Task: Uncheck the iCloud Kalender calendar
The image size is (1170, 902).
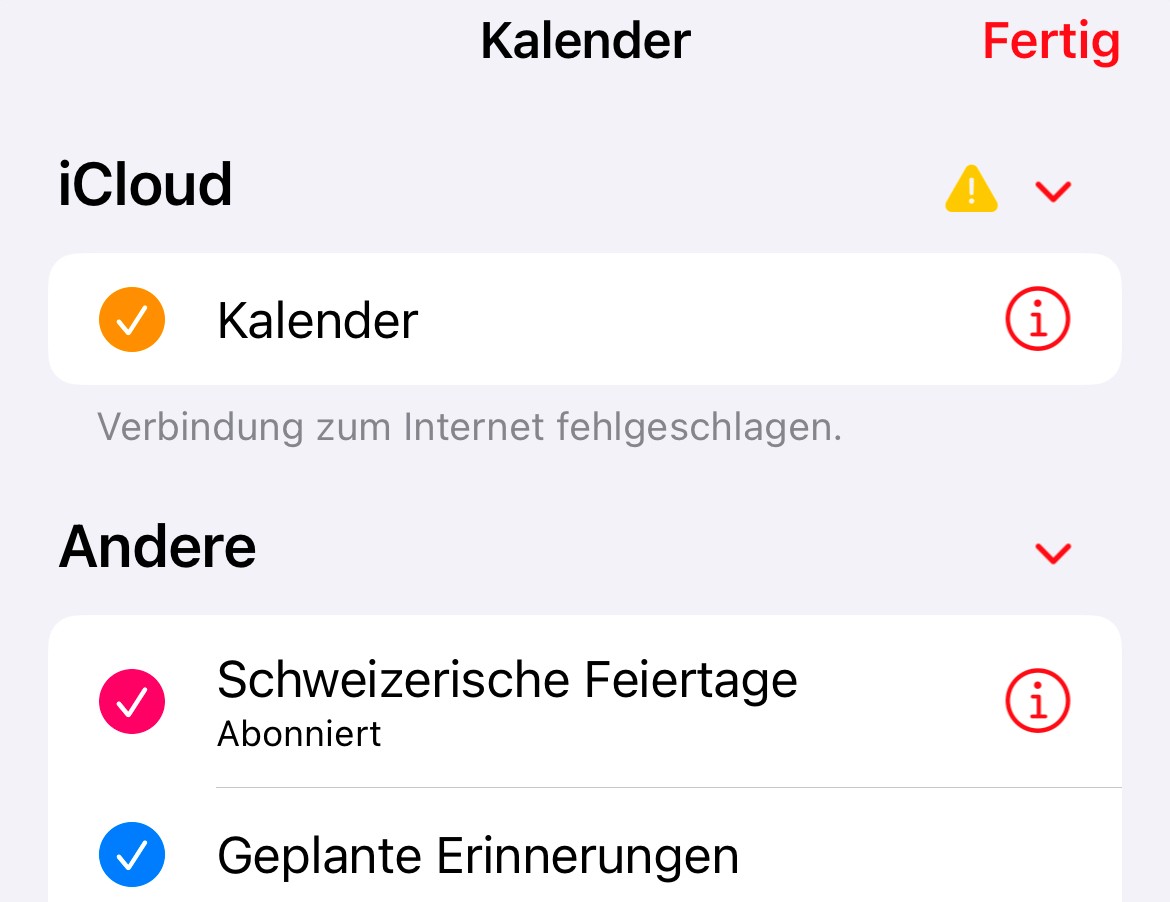Action: [x=132, y=320]
